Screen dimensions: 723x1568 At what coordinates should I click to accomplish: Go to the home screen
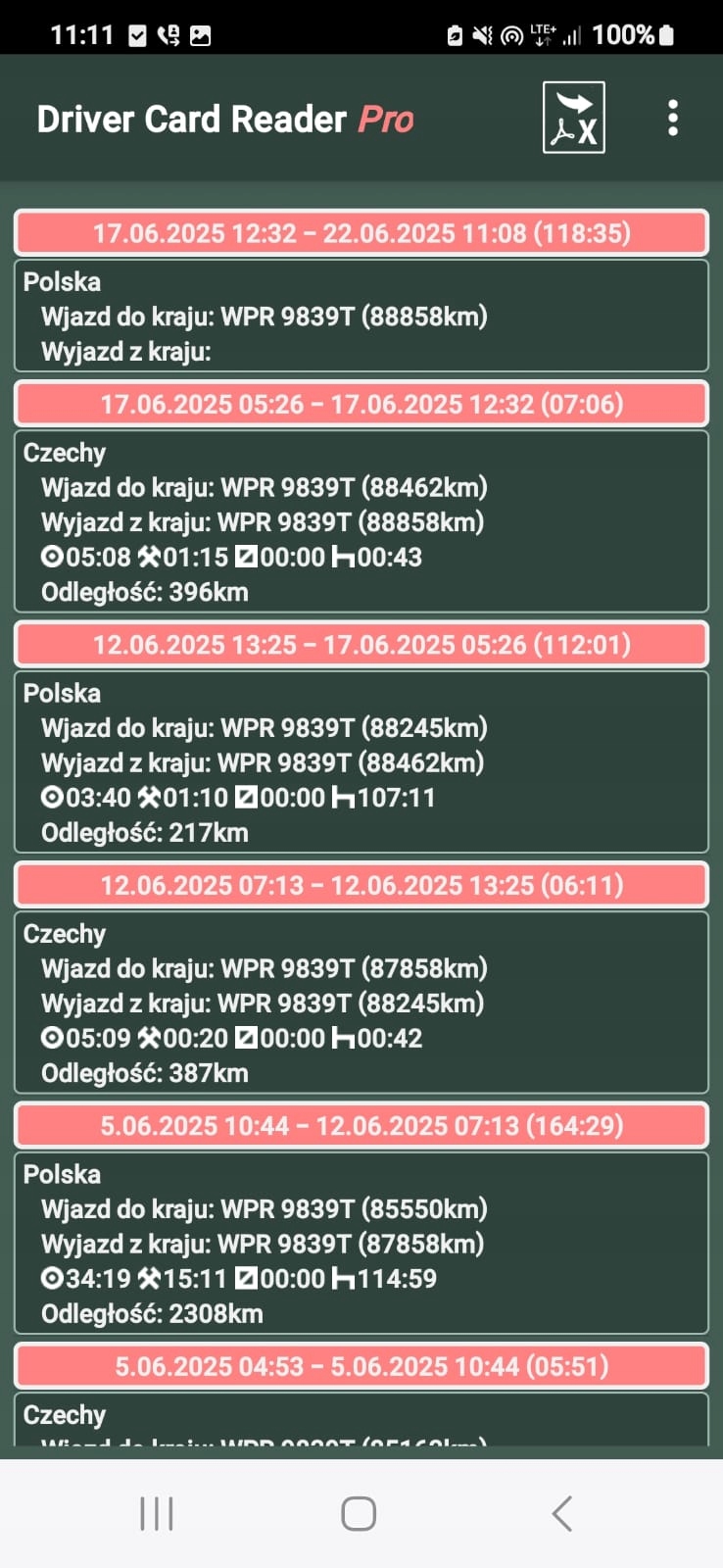click(x=359, y=1513)
